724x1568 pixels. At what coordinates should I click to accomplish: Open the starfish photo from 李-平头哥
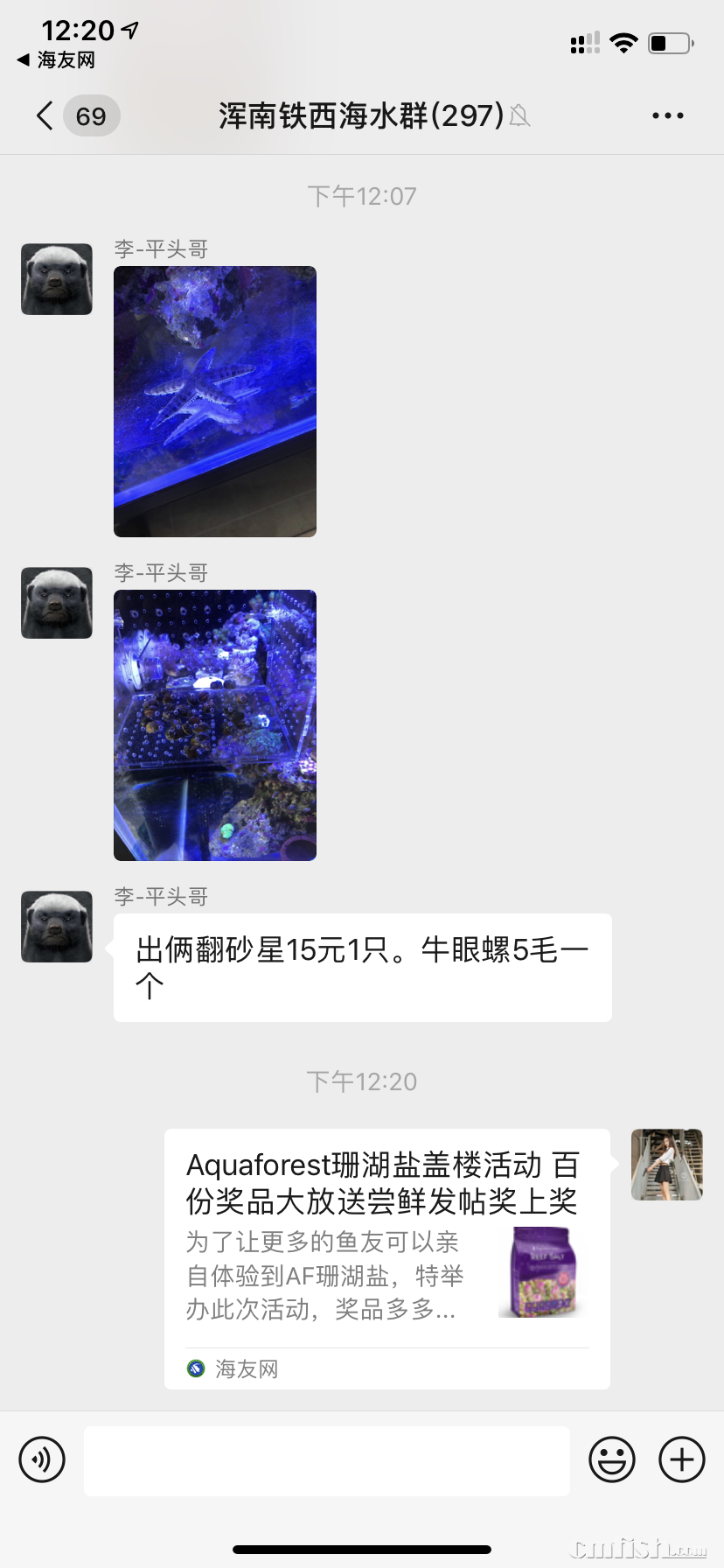pos(215,402)
